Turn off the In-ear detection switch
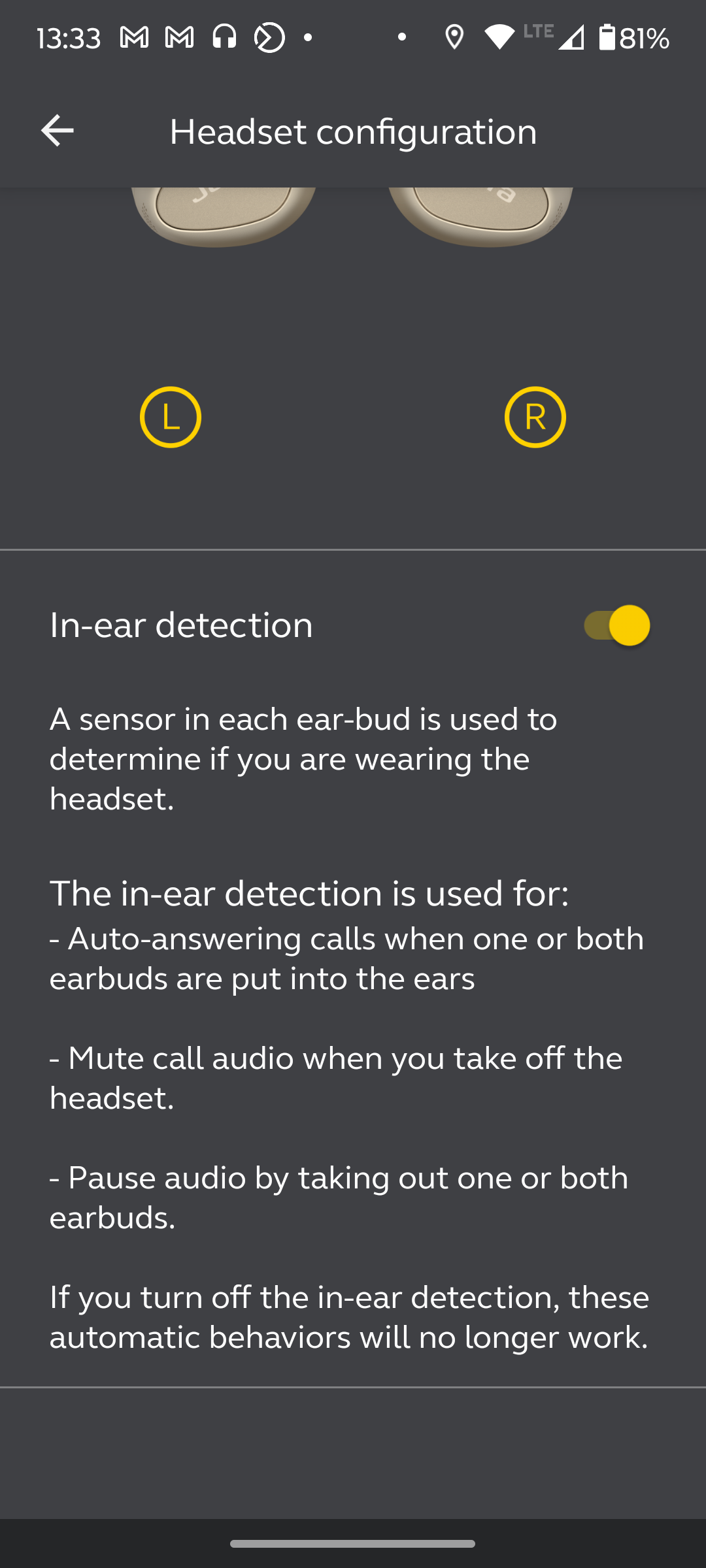The width and height of the screenshot is (706, 1568). pos(616,625)
